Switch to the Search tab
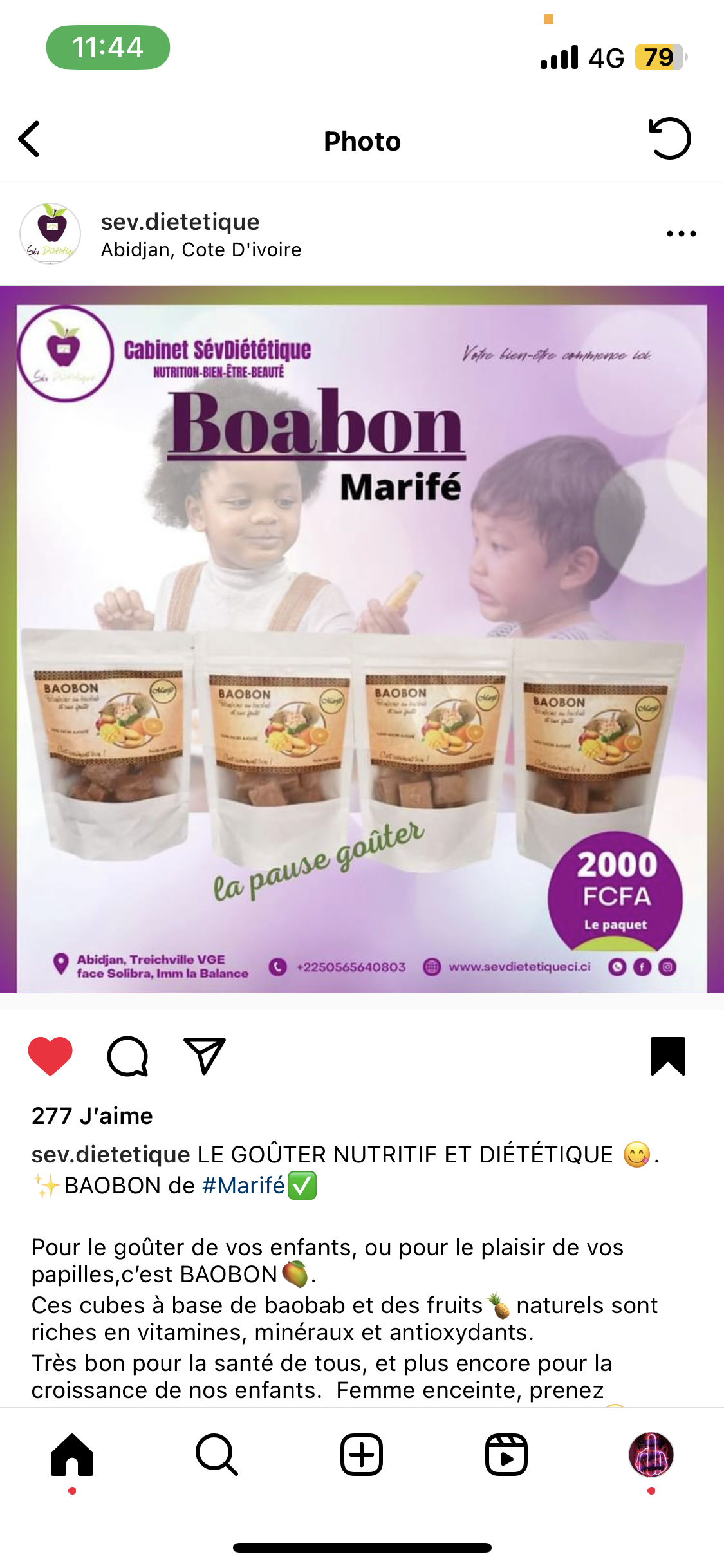 click(217, 1455)
